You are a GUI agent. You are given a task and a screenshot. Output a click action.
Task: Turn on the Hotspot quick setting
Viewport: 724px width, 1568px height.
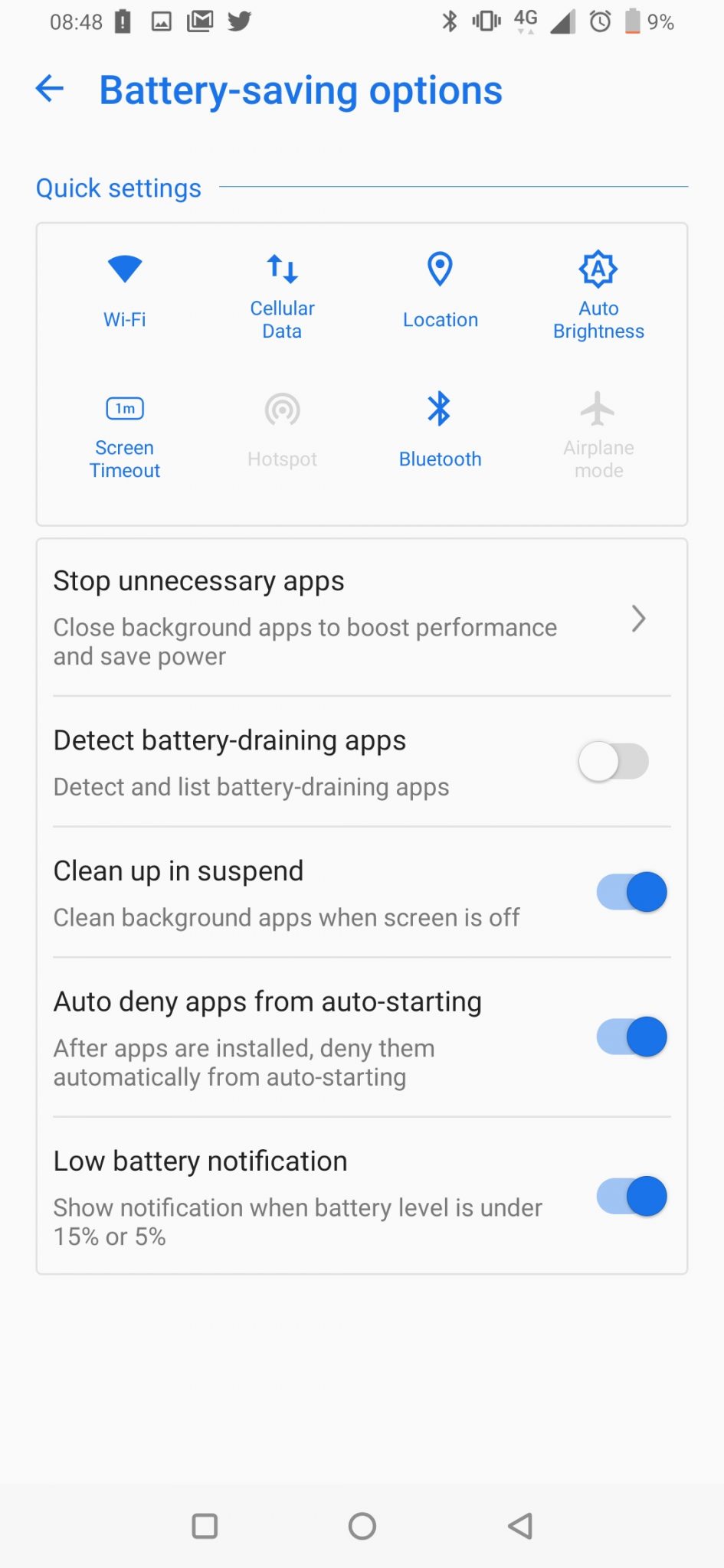tap(282, 431)
